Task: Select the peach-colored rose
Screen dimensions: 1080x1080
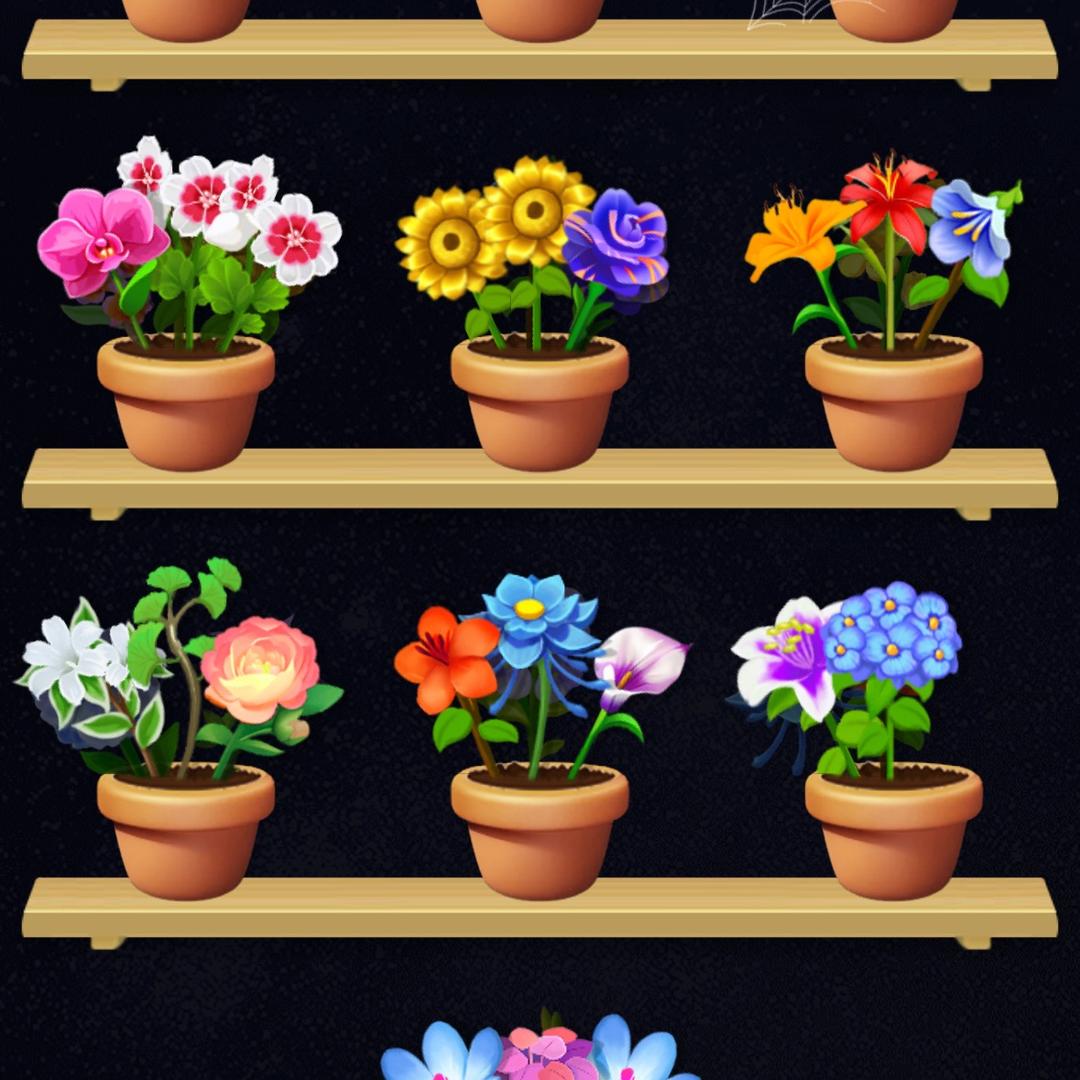Action: tap(260, 668)
